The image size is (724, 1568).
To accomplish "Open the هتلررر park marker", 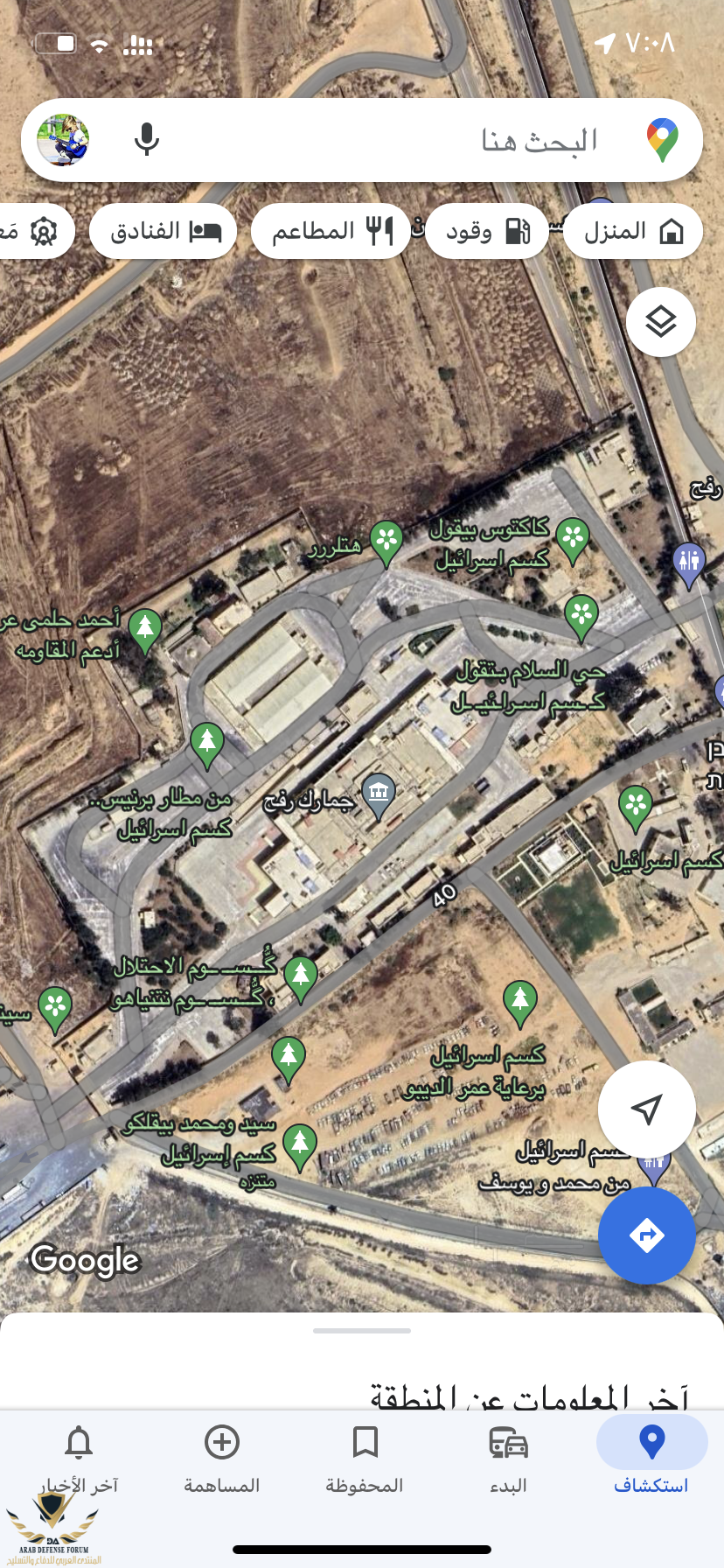I will [386, 539].
